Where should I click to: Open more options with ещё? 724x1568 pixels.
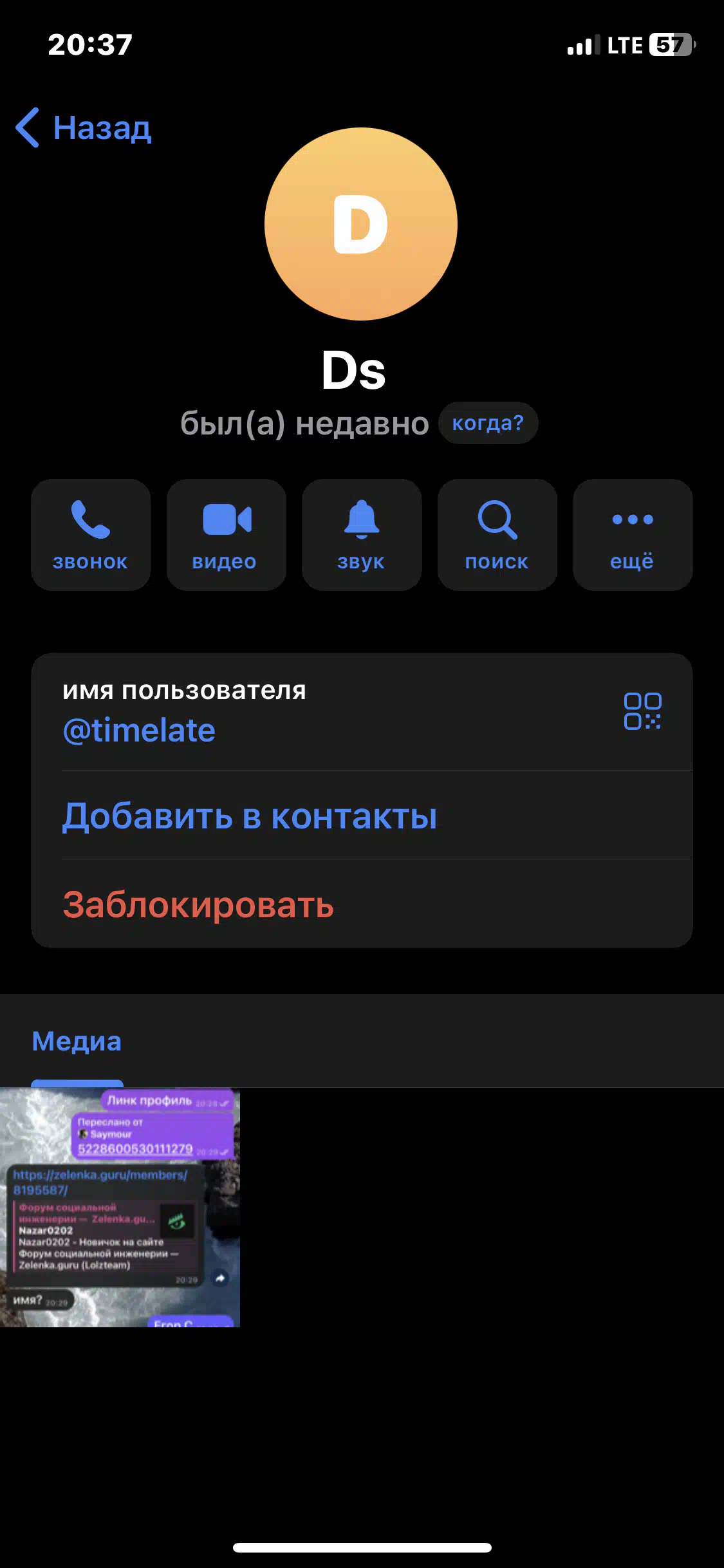[x=632, y=534]
